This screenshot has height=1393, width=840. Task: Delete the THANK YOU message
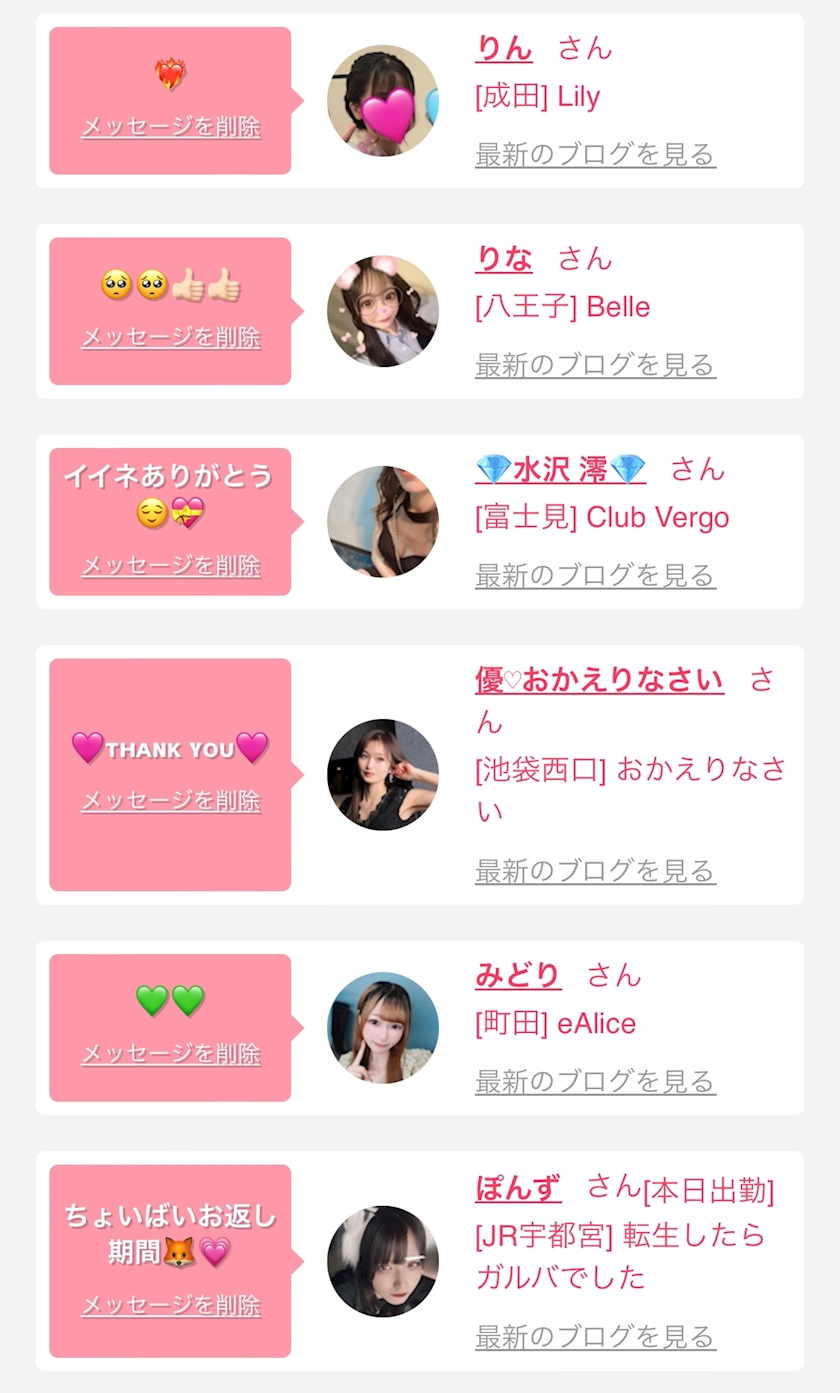pos(171,801)
